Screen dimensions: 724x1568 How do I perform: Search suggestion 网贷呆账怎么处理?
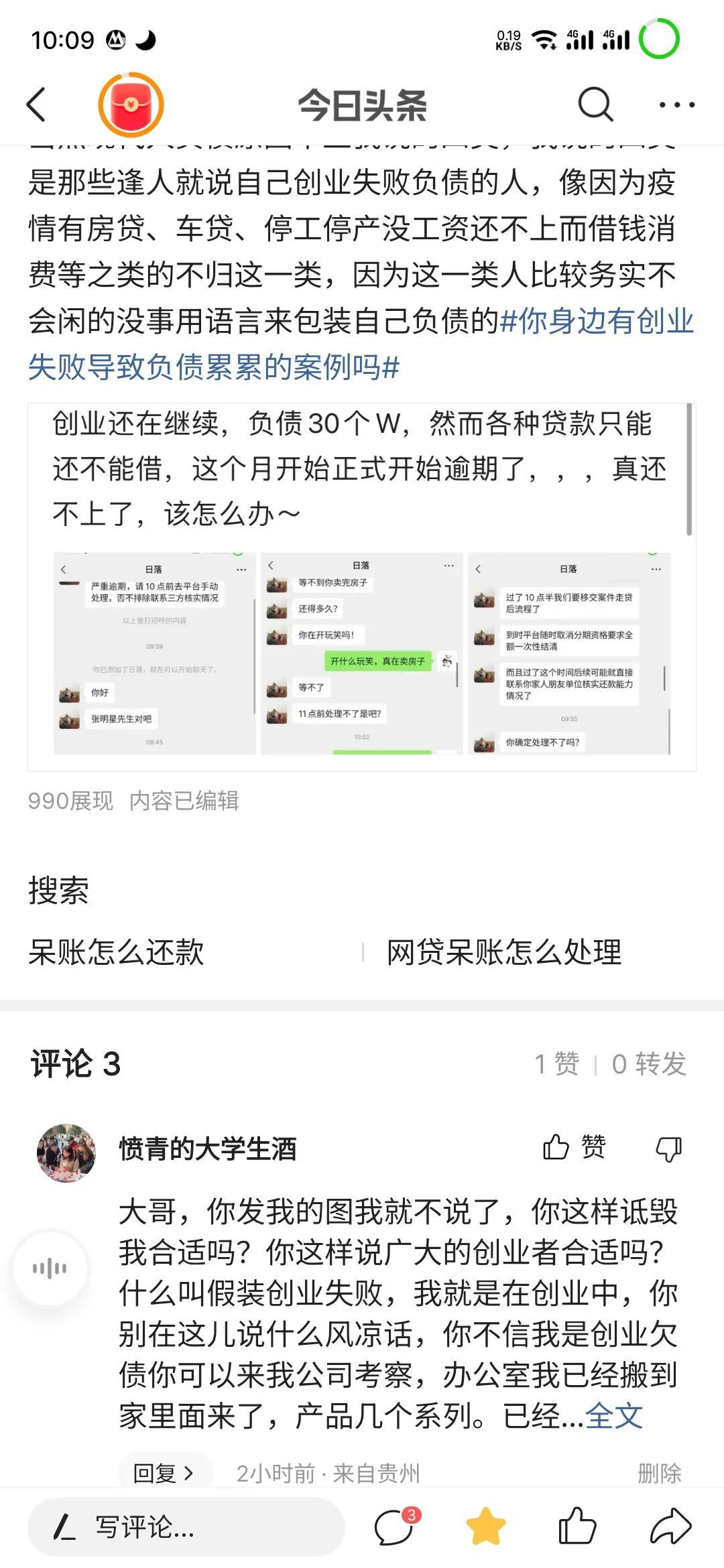tap(504, 952)
